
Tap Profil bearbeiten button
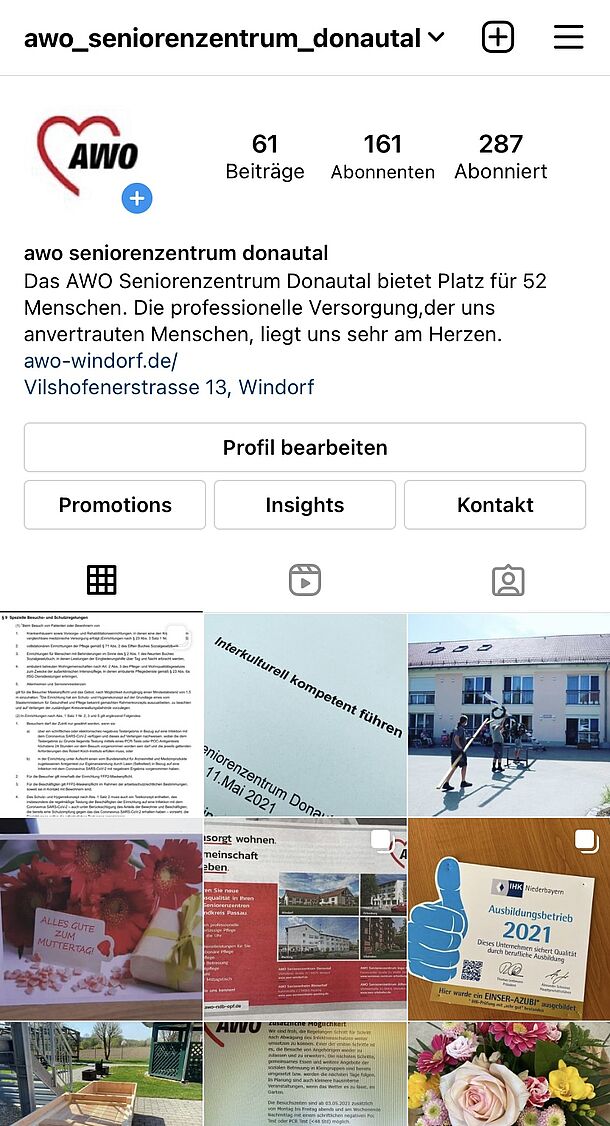305,447
